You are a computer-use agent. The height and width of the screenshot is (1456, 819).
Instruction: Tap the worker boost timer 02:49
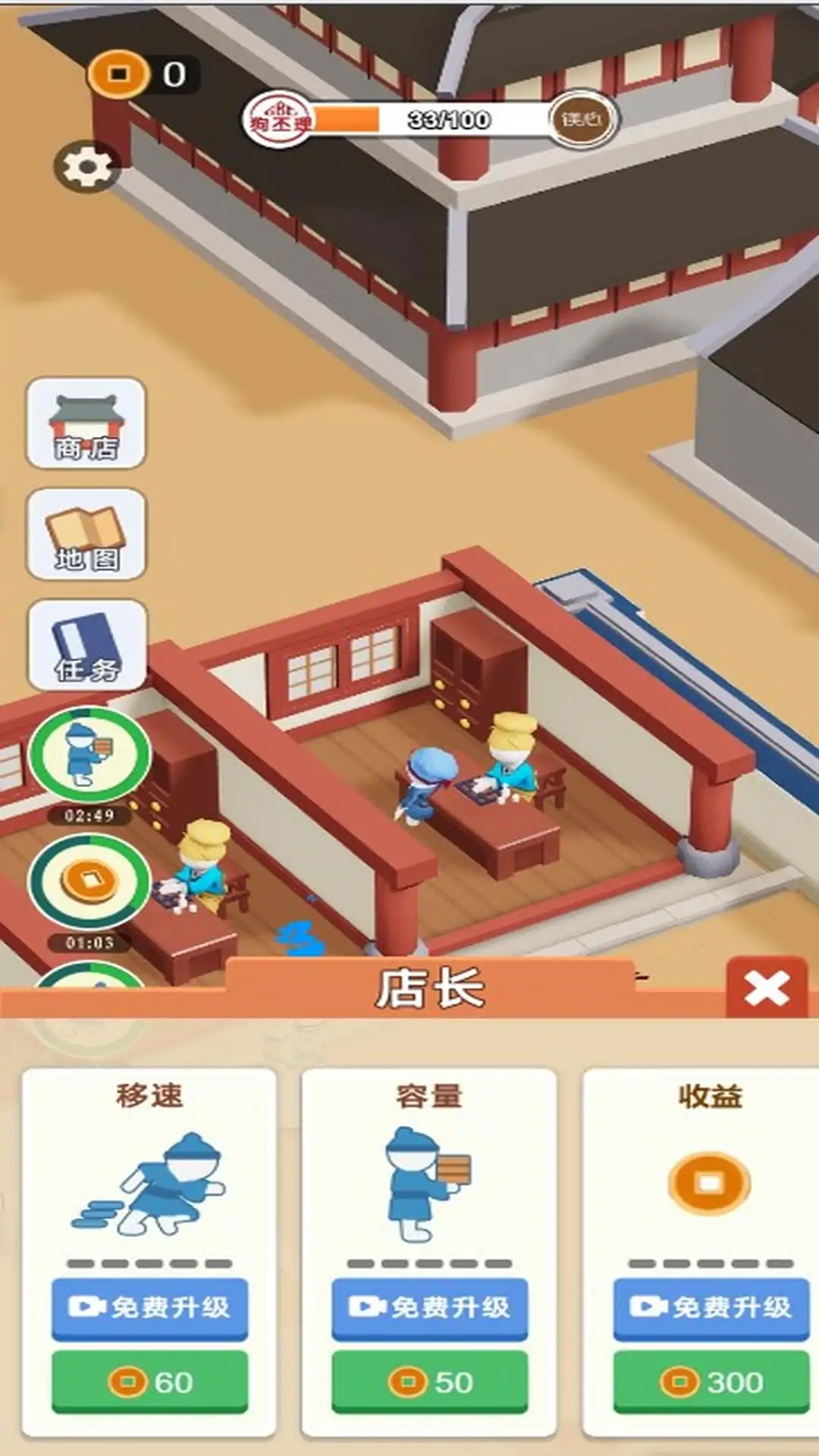coord(89,756)
